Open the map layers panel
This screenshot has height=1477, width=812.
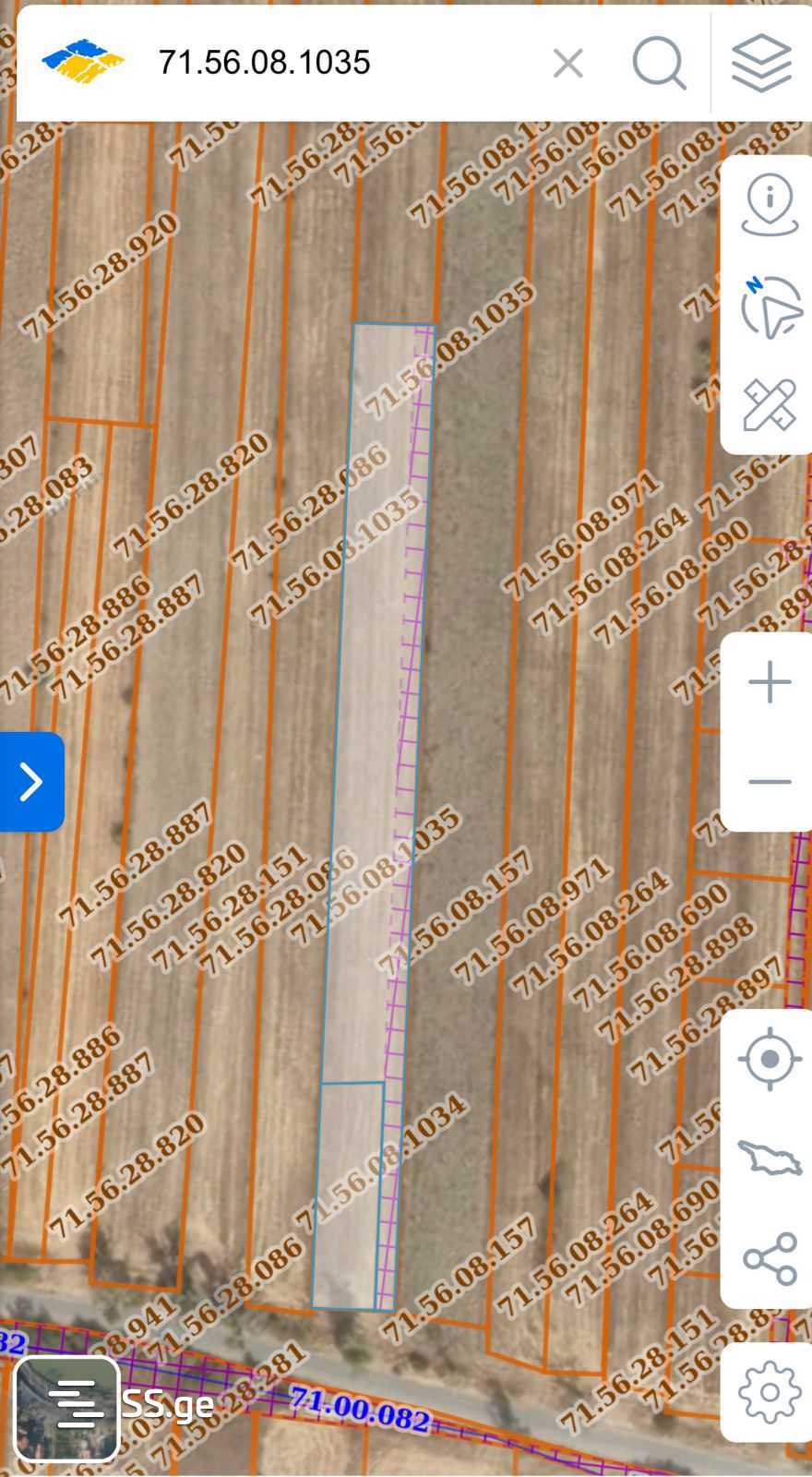point(762,63)
